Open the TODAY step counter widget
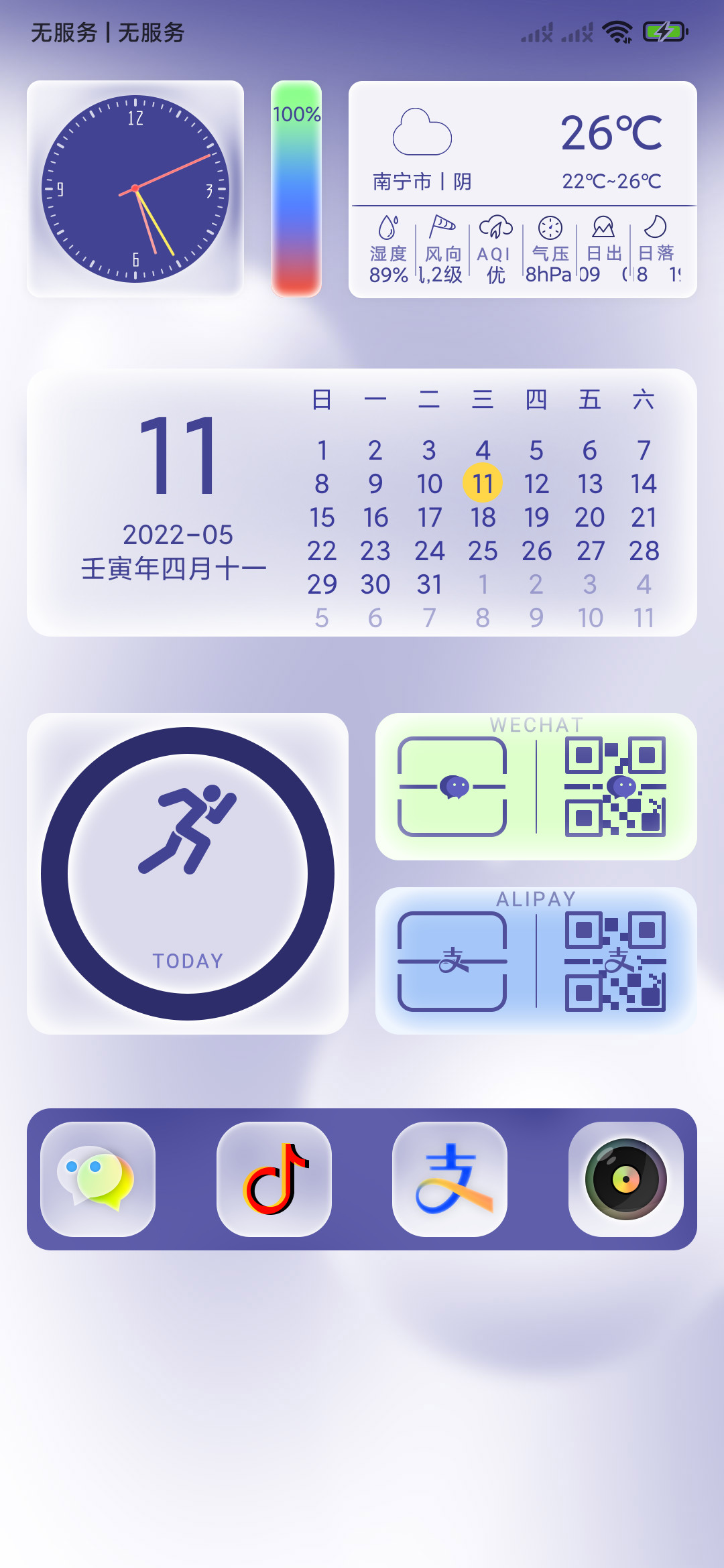 click(x=188, y=874)
